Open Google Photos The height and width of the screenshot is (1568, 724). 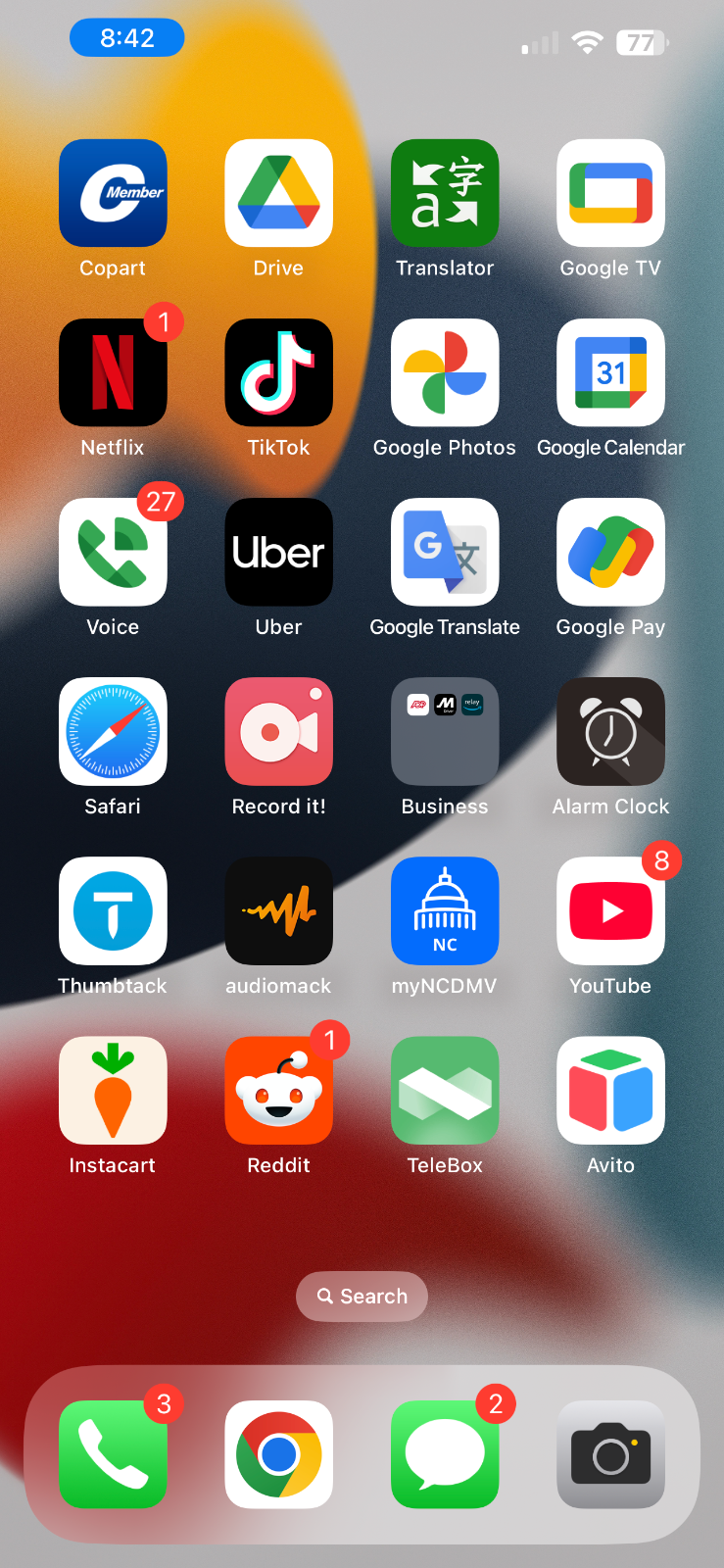coord(445,372)
